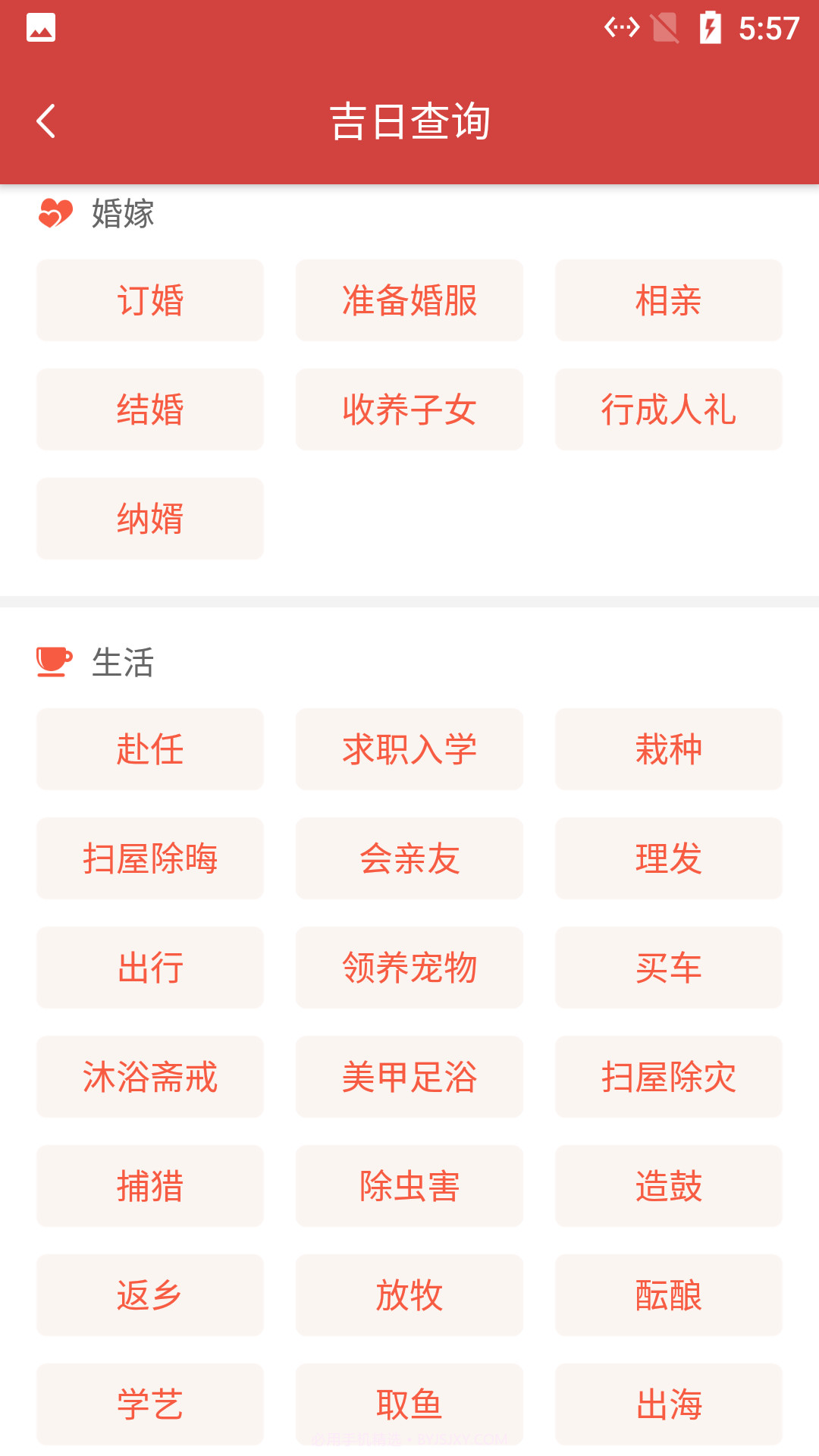This screenshot has height=1456, width=819.
Task: Select 准备婚服 option
Action: 409,300
